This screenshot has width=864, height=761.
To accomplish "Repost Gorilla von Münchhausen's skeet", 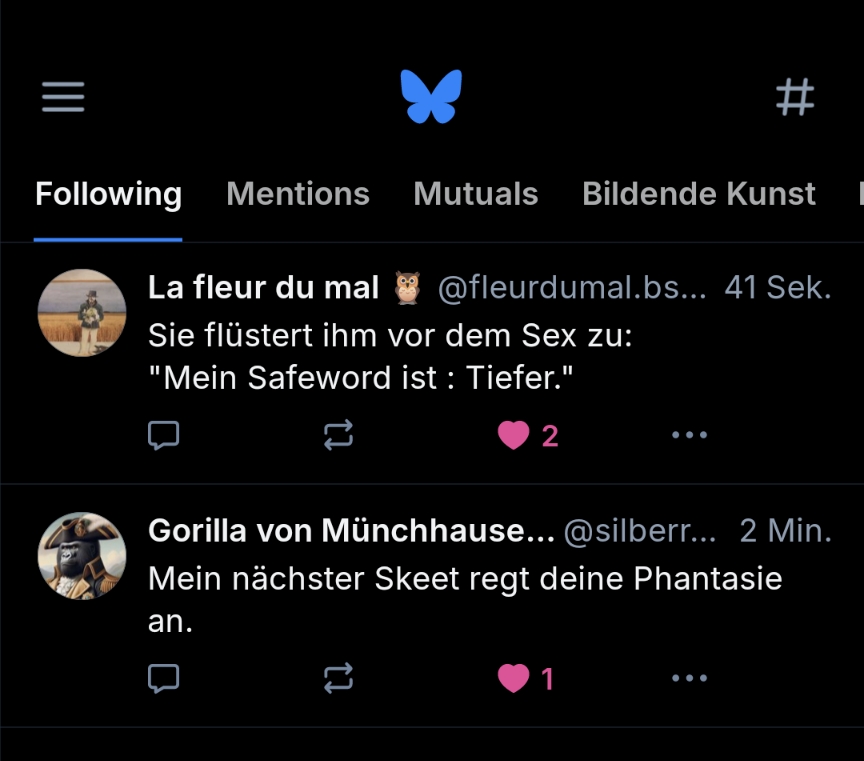I will pyautogui.click(x=338, y=679).
